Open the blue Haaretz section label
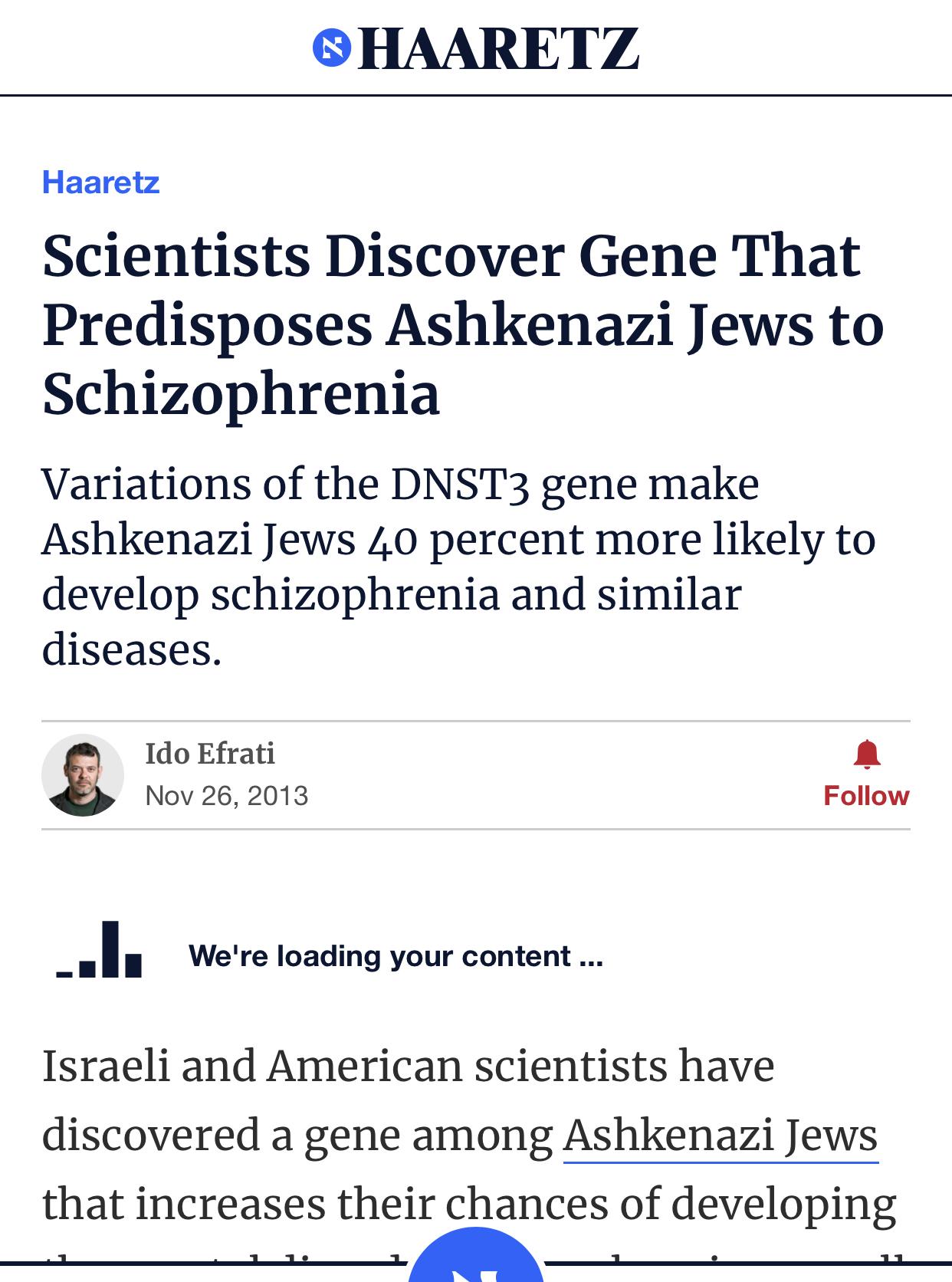Screen dimensions: 952x1282 100,182
